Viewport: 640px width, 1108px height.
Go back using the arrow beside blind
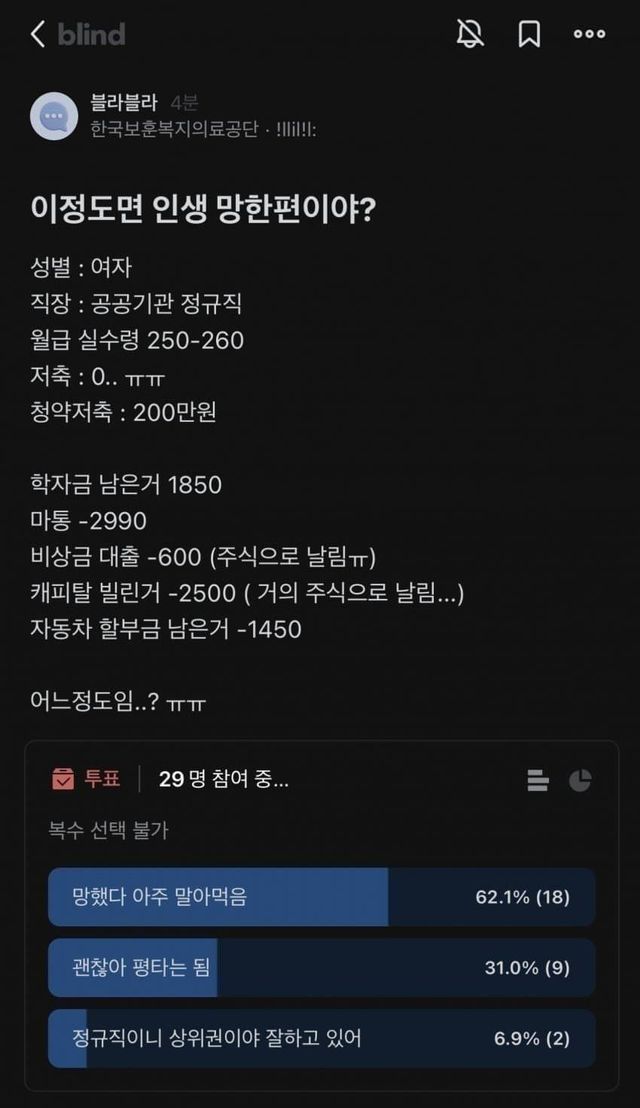coord(38,34)
